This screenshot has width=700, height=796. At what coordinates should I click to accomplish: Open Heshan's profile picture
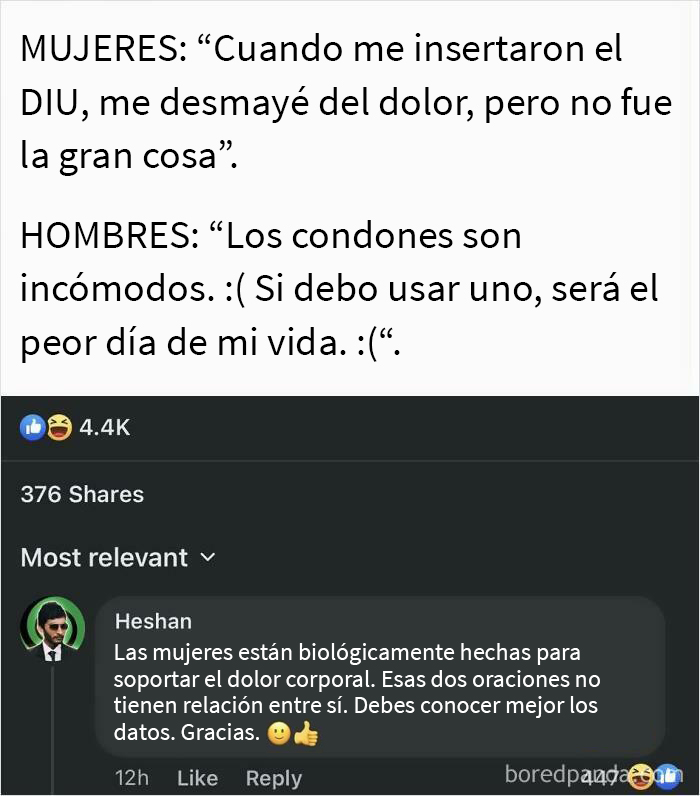(46, 629)
